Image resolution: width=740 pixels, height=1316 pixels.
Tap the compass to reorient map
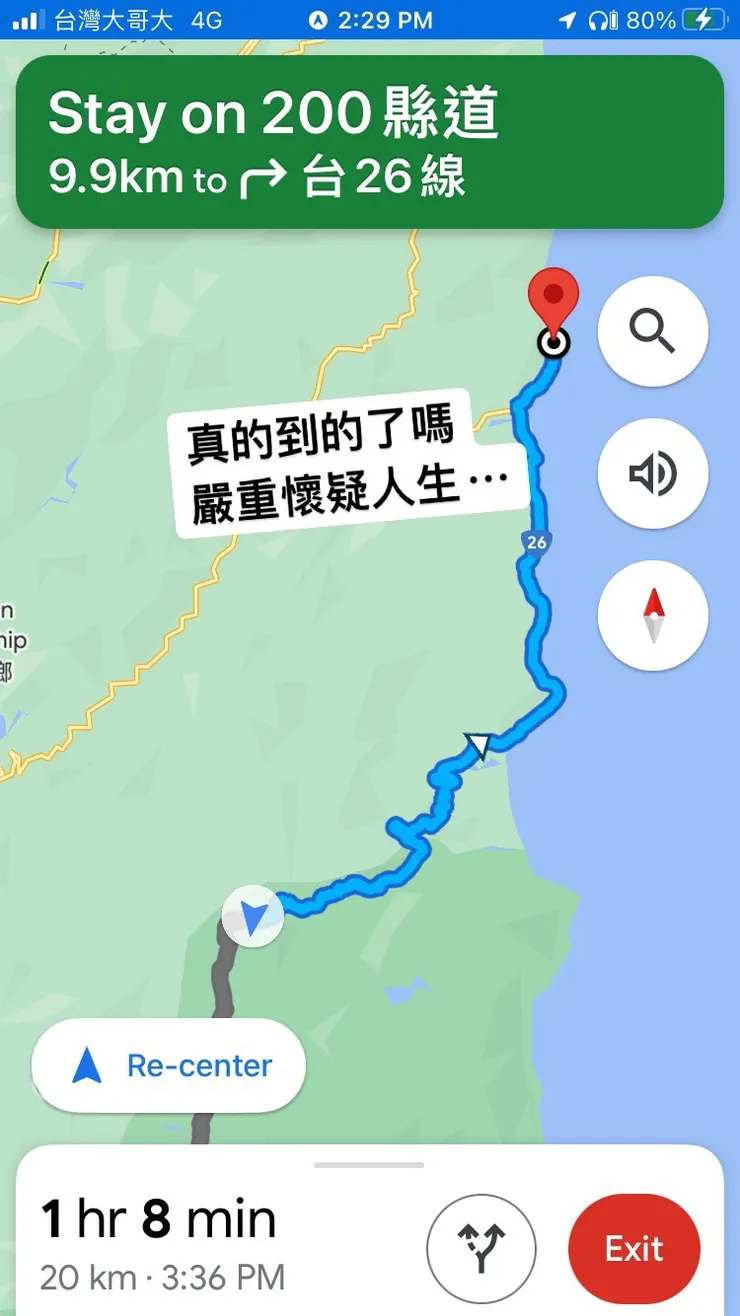tap(652, 615)
